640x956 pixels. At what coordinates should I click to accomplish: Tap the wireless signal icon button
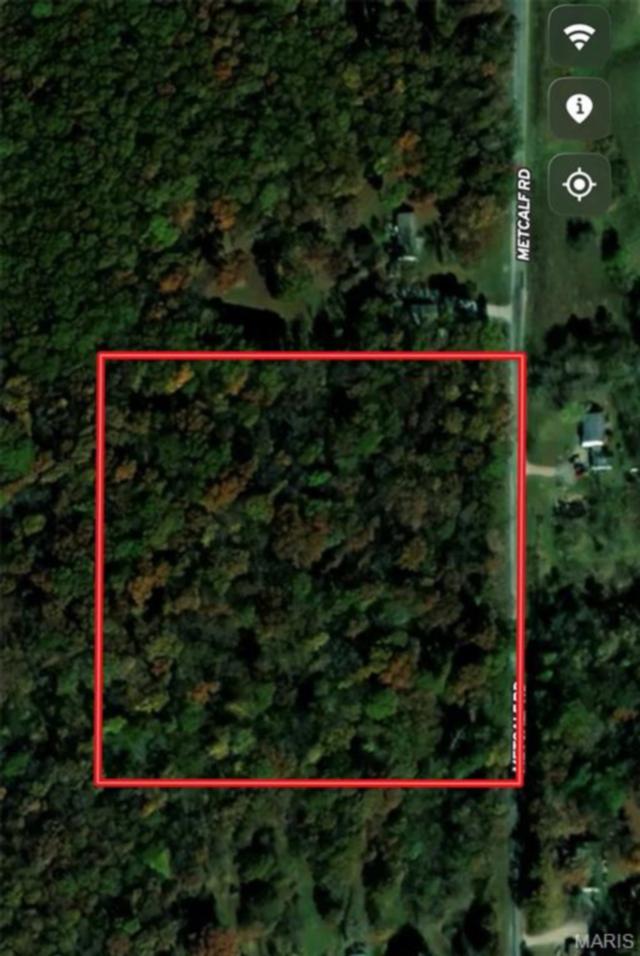(x=578, y=37)
